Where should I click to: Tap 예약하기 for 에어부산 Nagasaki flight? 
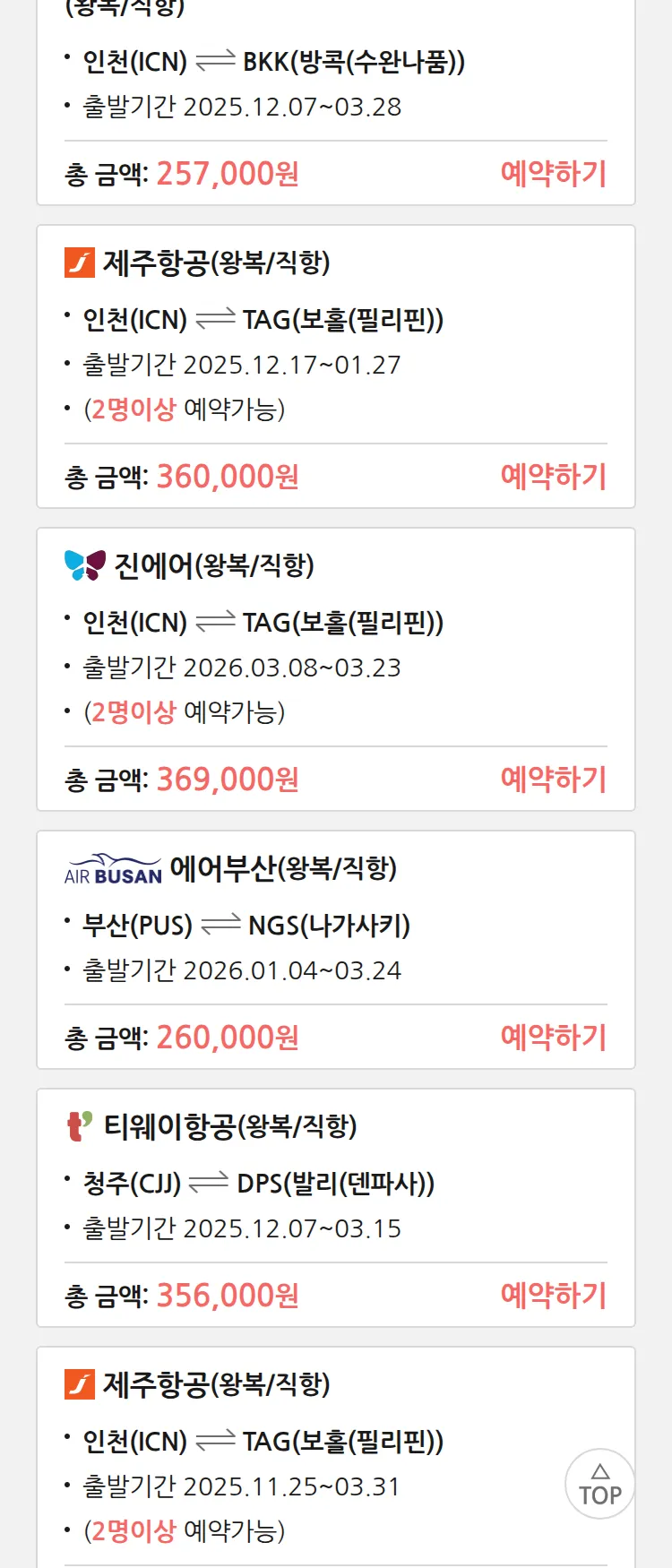(553, 1037)
